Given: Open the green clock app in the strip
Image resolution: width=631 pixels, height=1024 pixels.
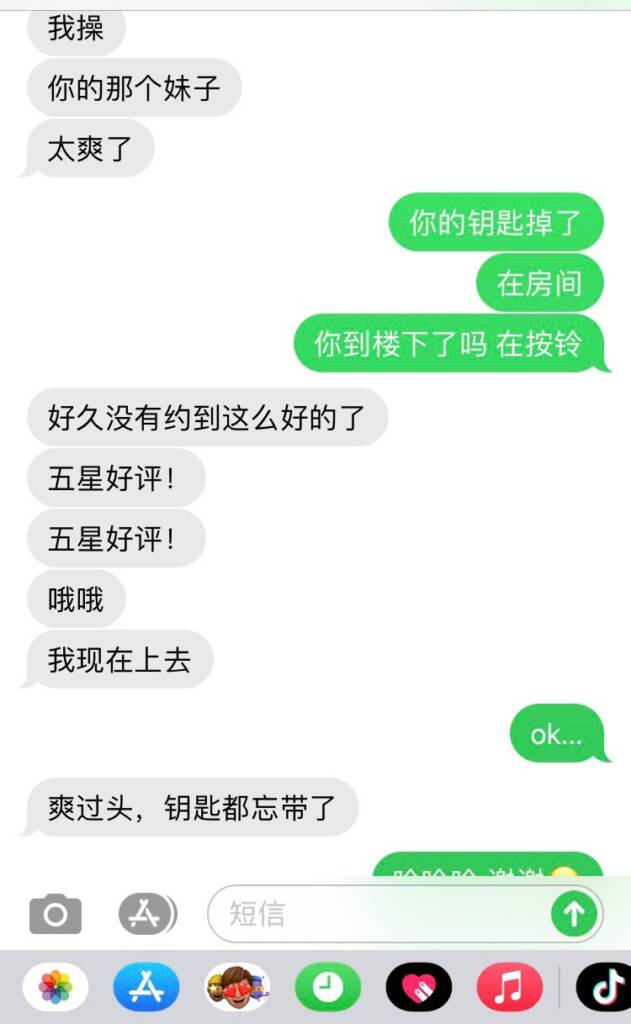Looking at the screenshot, I should (327, 988).
